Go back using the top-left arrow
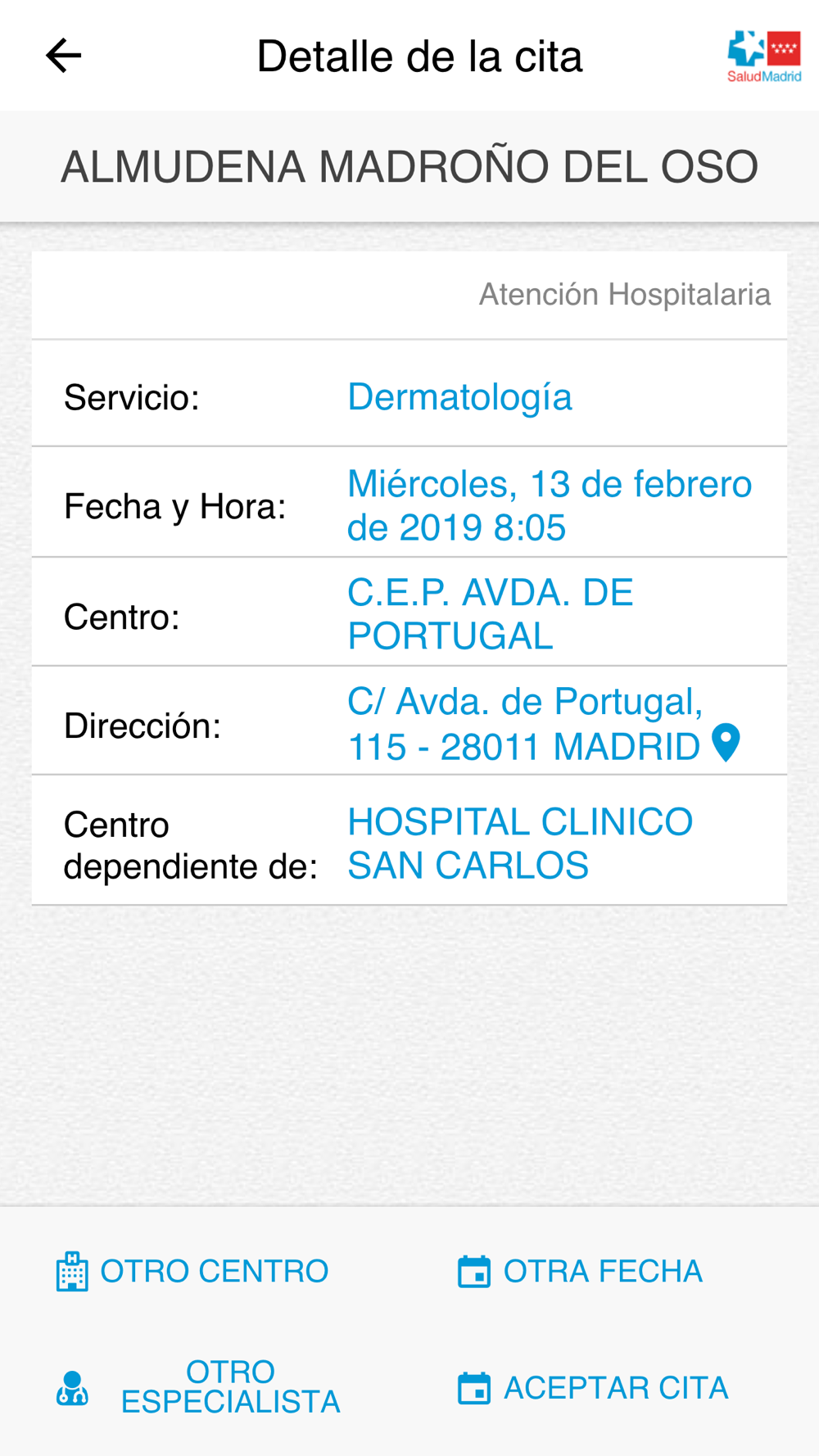Image resolution: width=819 pixels, height=1456 pixels. pyautogui.click(x=63, y=56)
